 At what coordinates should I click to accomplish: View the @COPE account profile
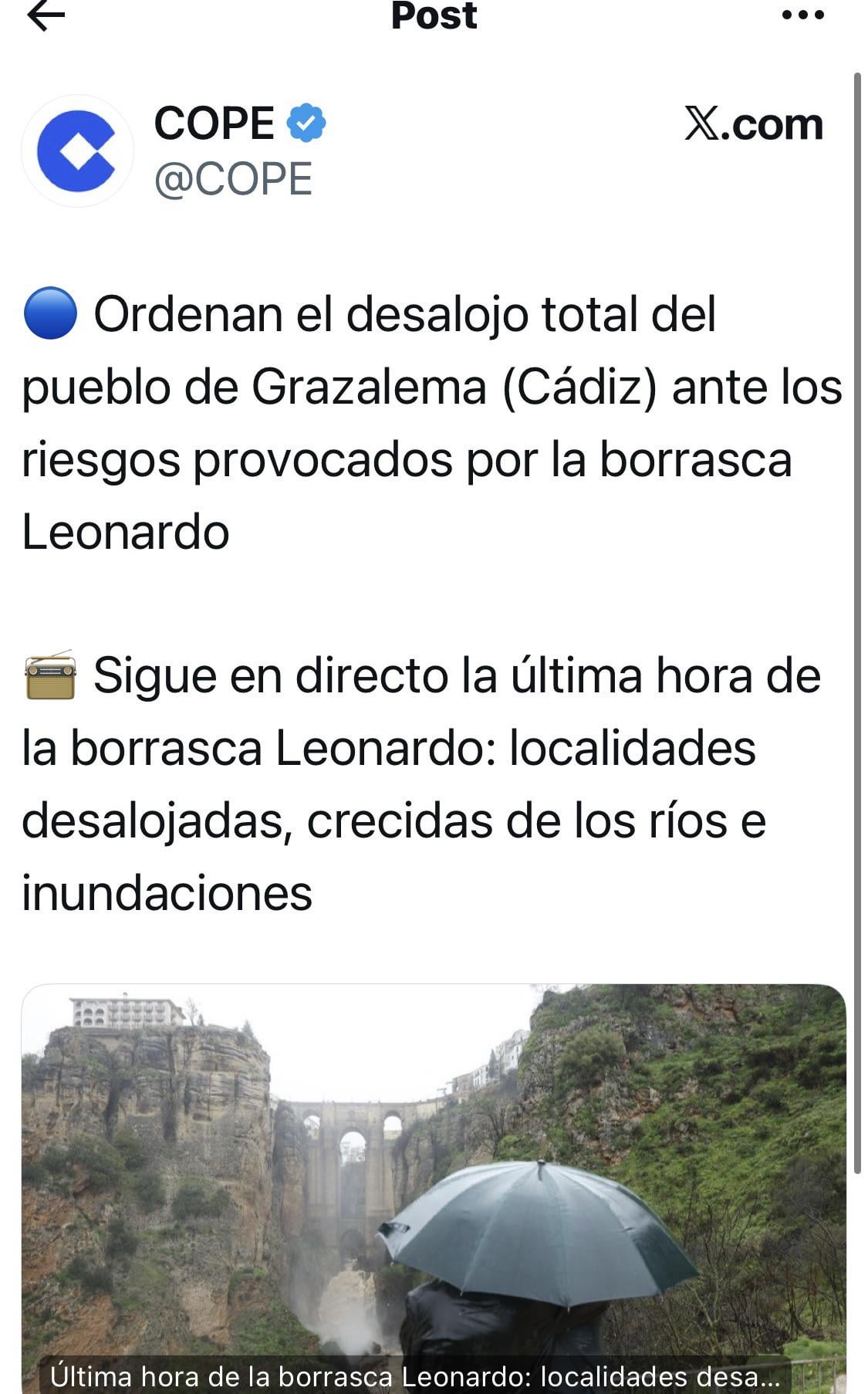click(x=233, y=180)
